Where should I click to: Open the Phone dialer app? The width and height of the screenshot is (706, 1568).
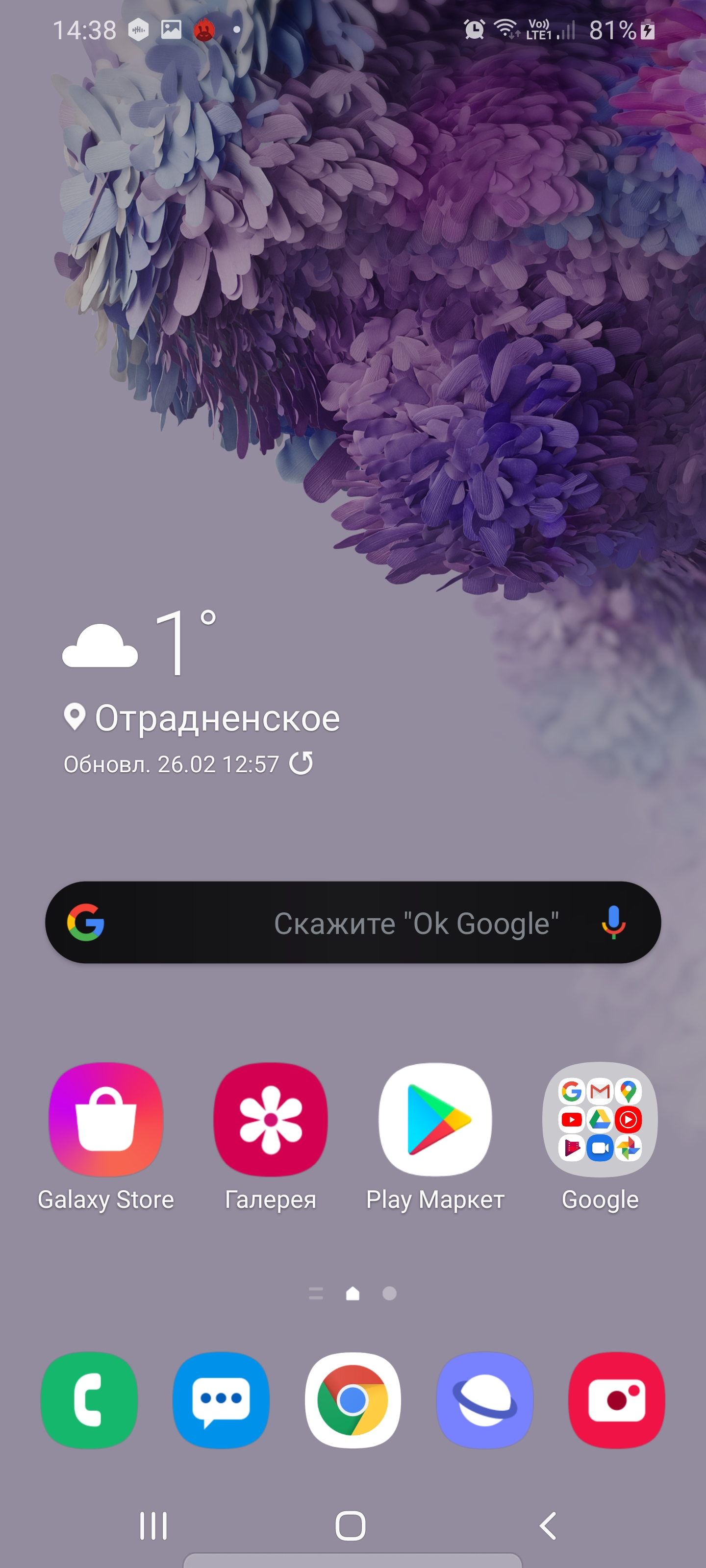(x=89, y=1400)
